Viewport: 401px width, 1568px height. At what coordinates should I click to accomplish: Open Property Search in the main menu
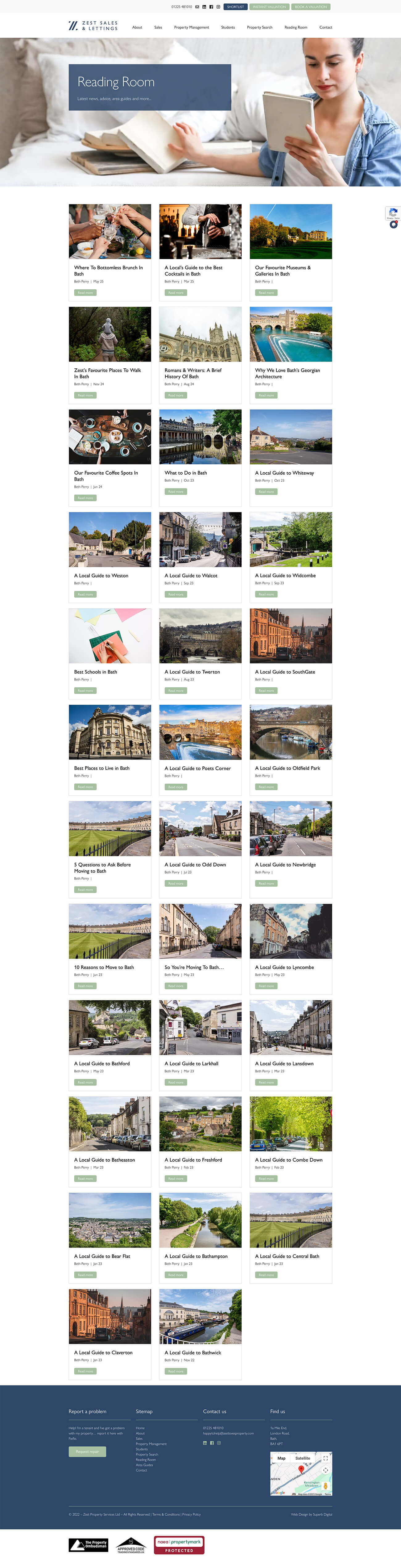[x=259, y=27]
